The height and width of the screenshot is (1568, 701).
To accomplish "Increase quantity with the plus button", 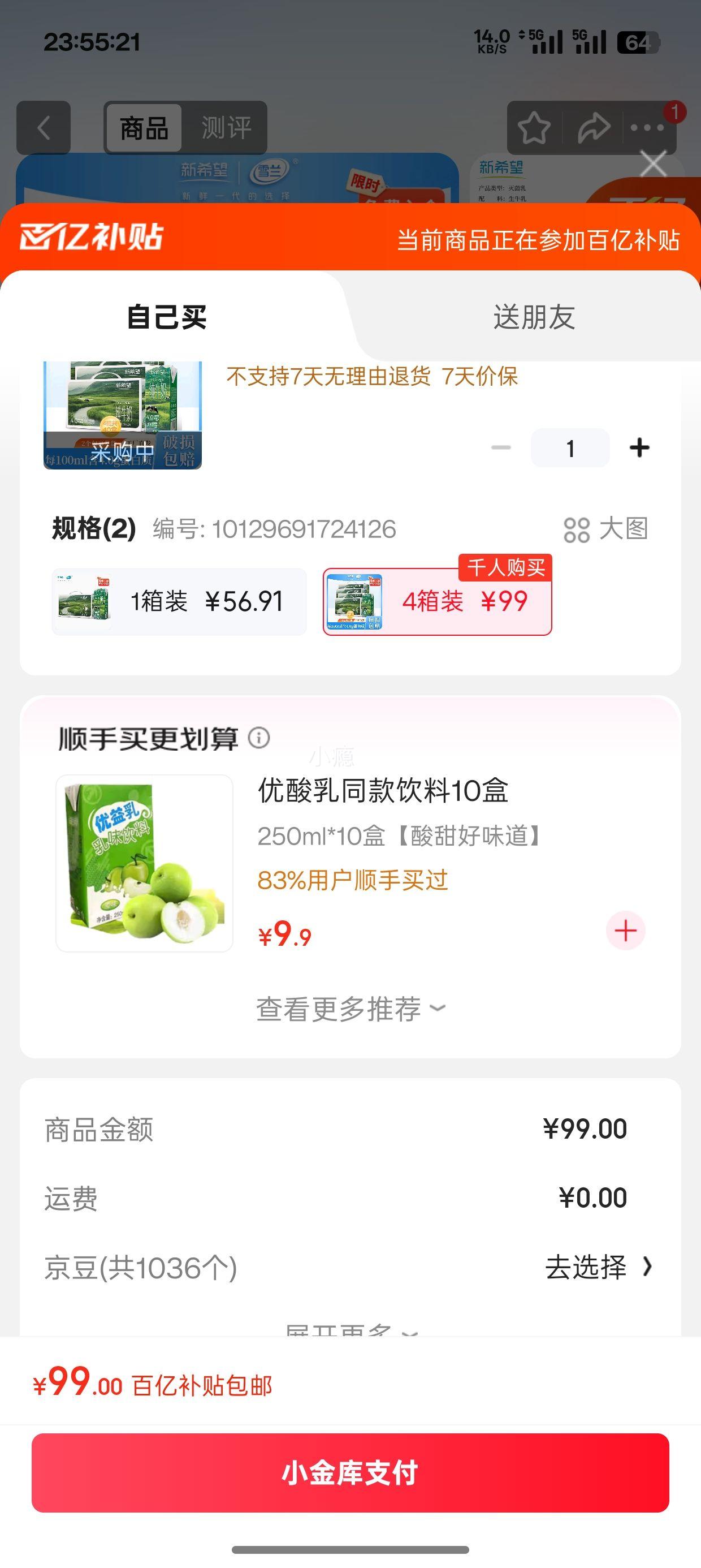I will pyautogui.click(x=639, y=448).
